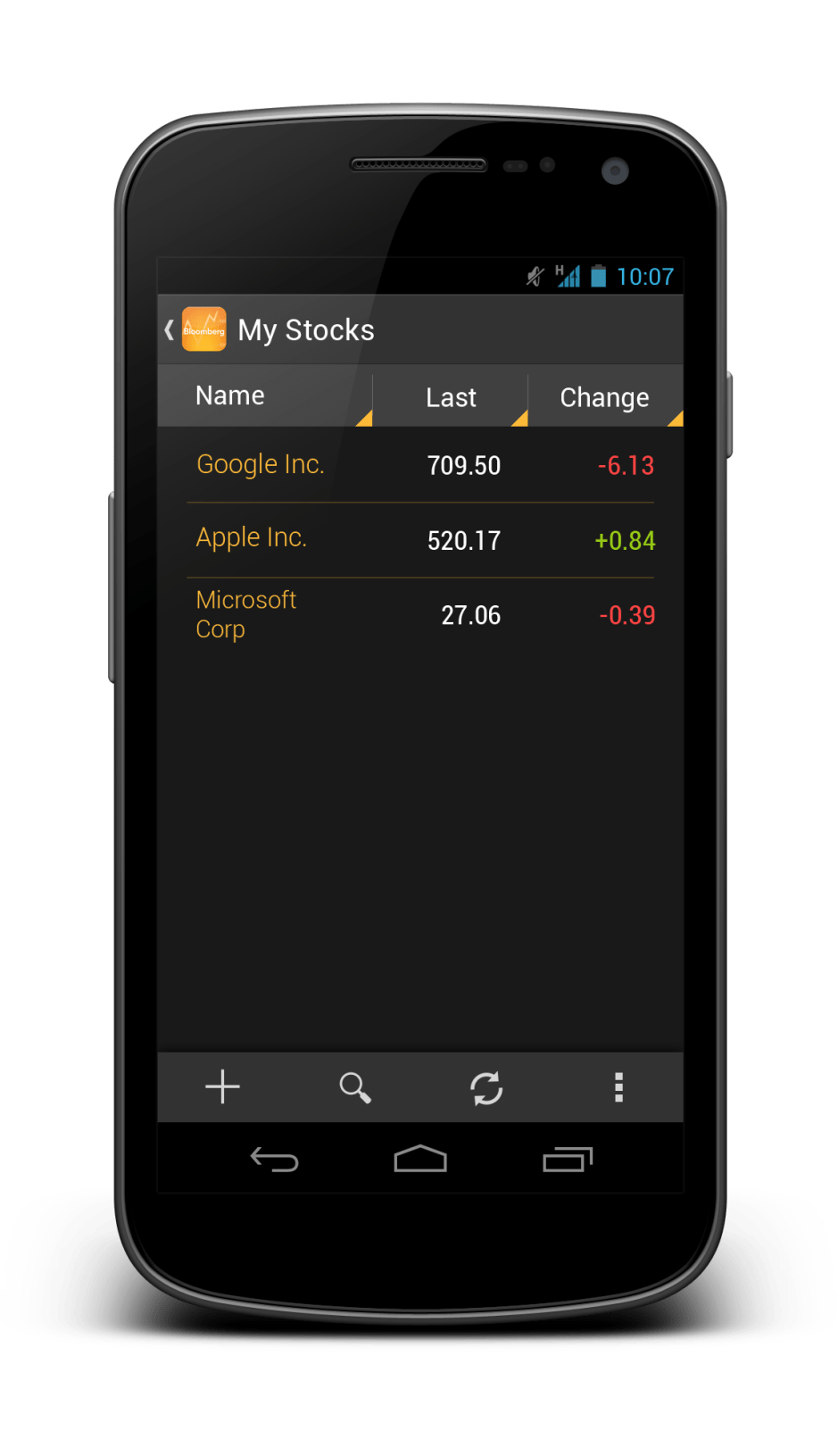Sort stocks by the Name column
838x1456 pixels.
[229, 395]
